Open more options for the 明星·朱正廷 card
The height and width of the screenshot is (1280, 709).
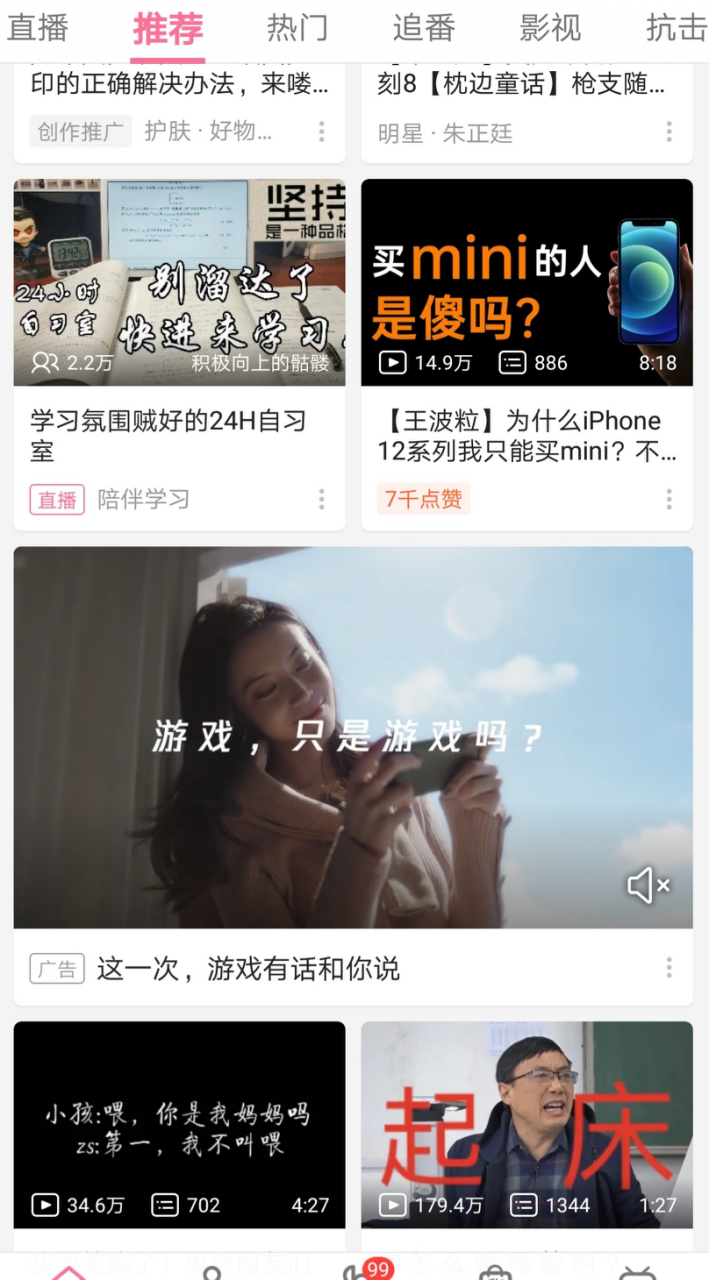[x=668, y=131]
